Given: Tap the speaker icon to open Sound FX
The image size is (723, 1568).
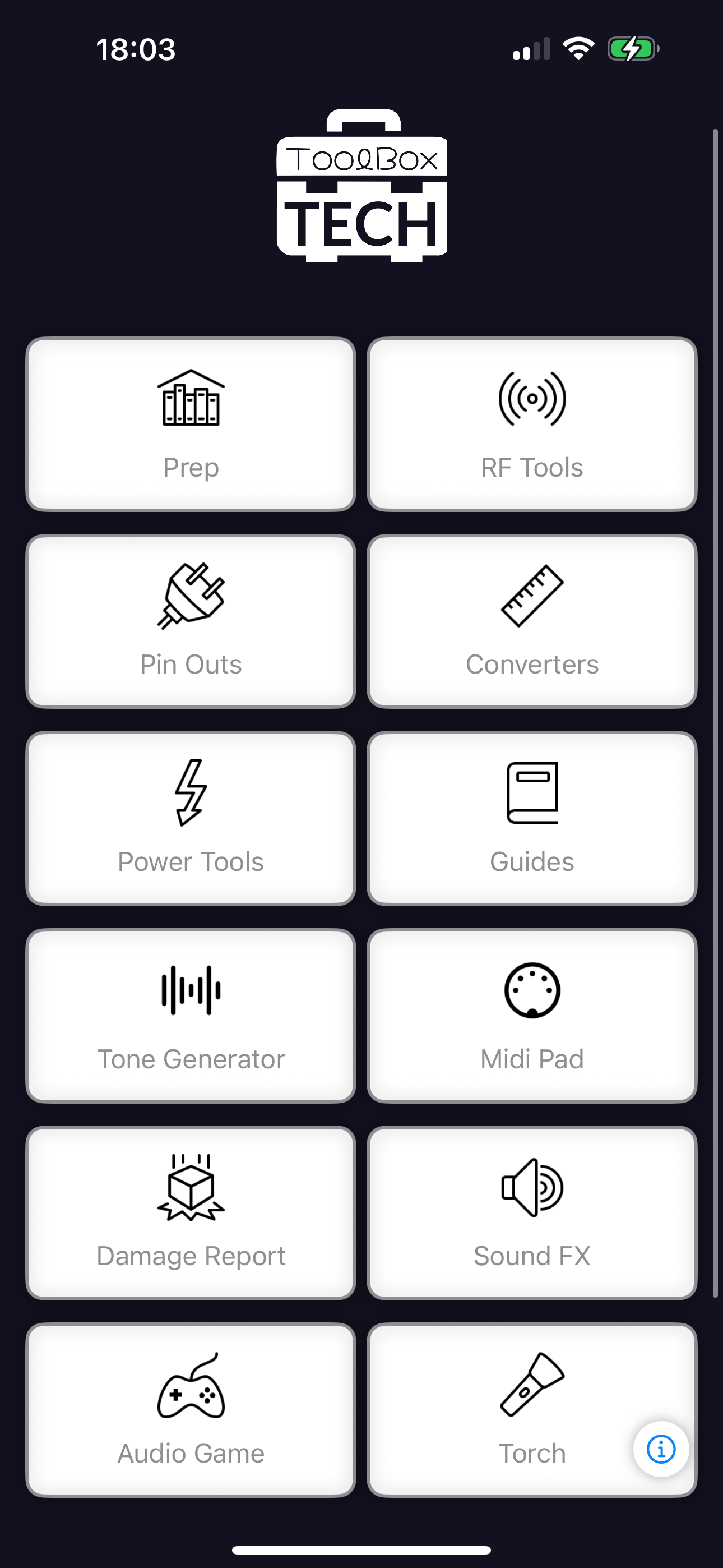Looking at the screenshot, I should 531,1190.
